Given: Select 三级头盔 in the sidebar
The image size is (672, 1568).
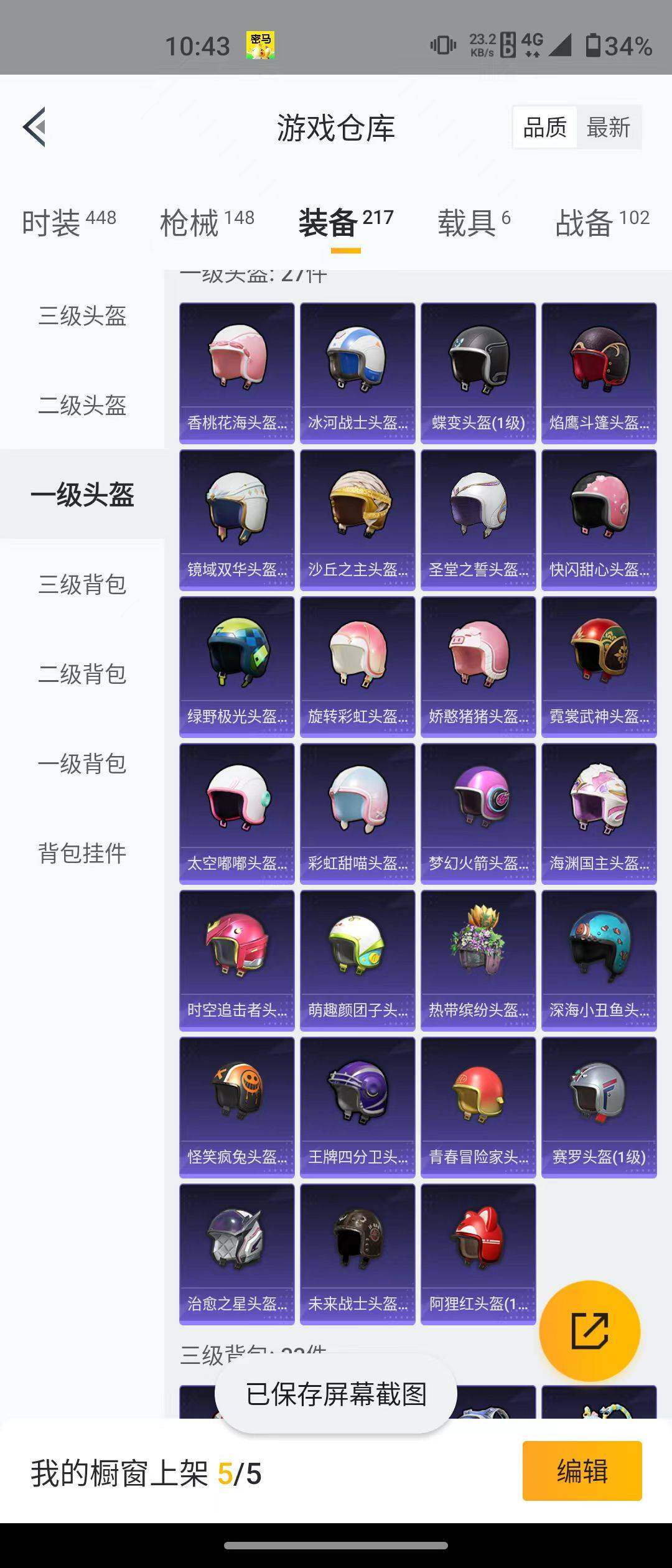Looking at the screenshot, I should 82,316.
